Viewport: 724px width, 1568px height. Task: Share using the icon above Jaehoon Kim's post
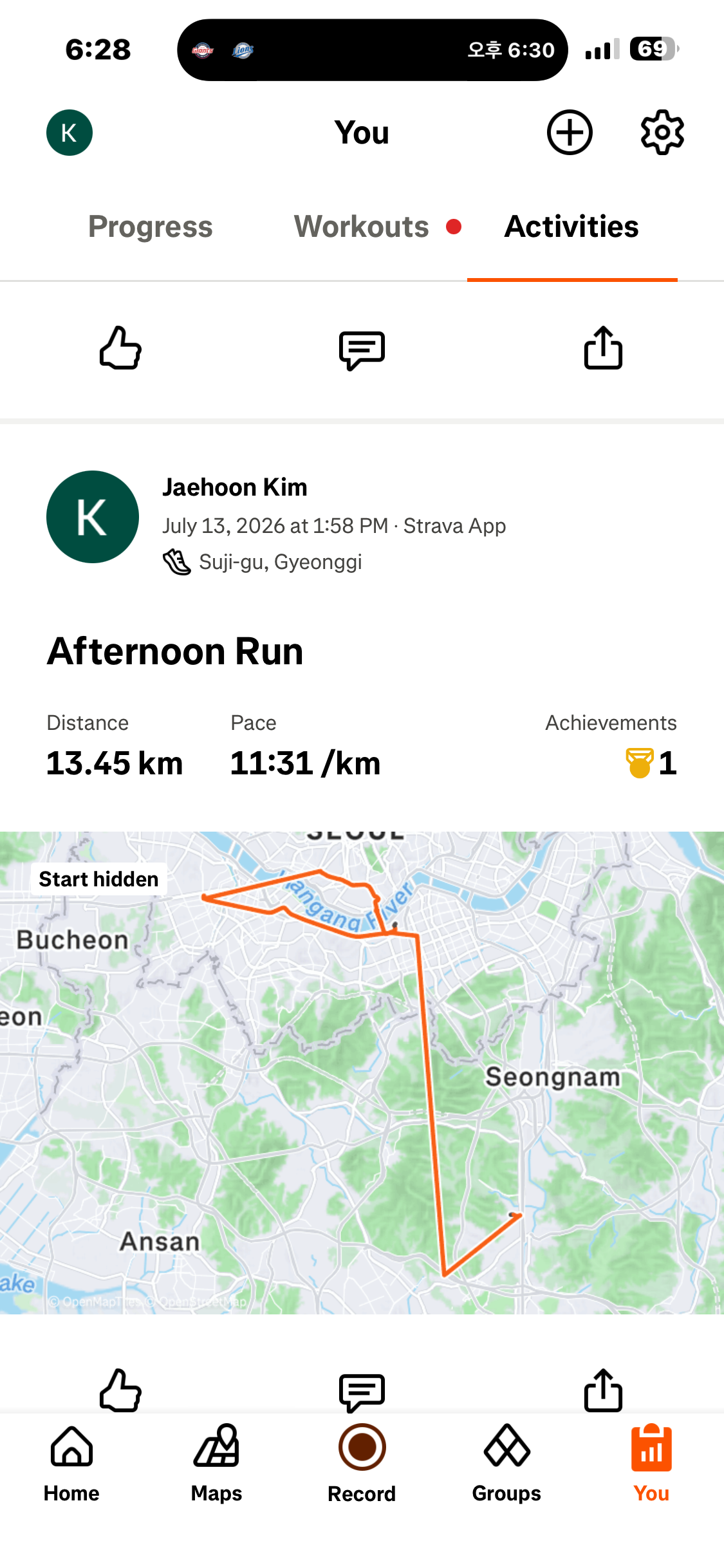coord(603,348)
